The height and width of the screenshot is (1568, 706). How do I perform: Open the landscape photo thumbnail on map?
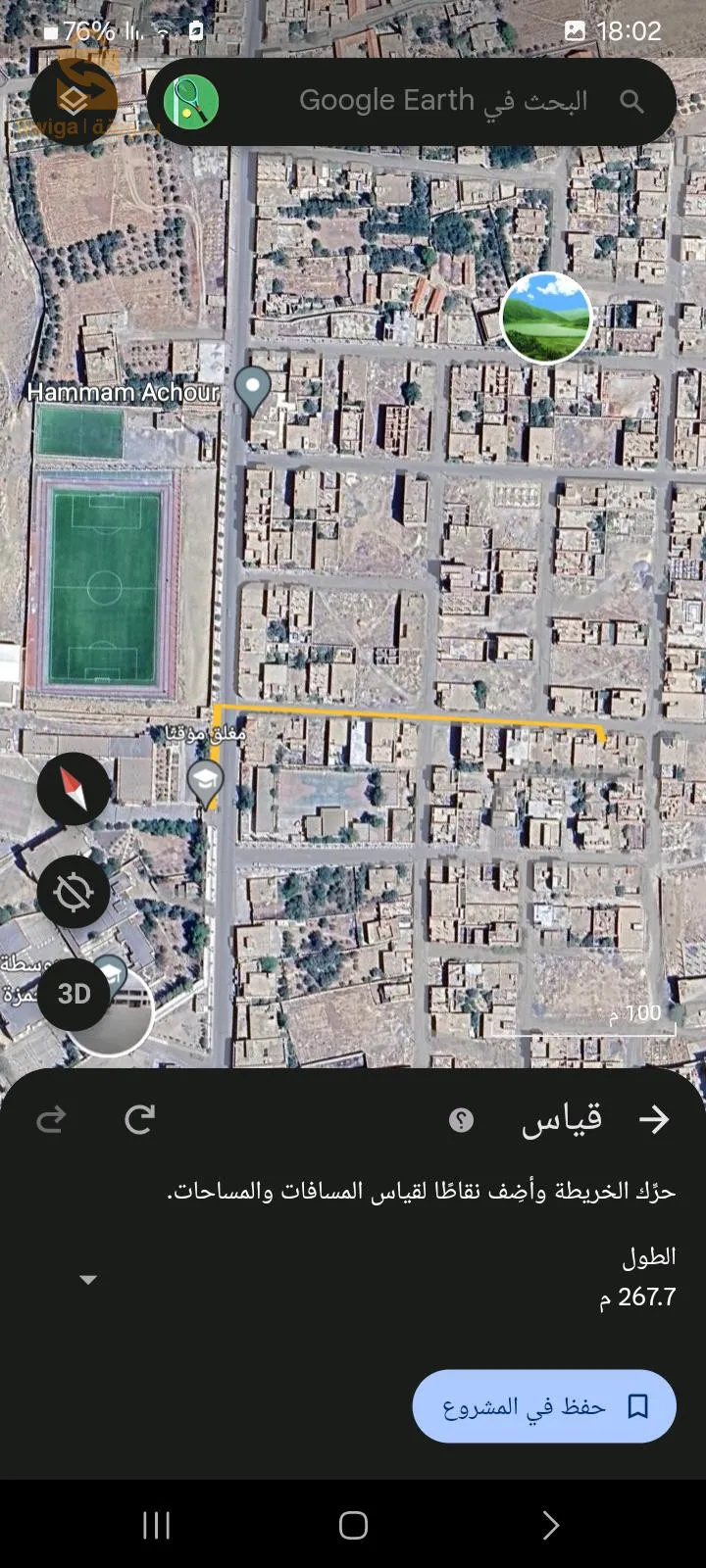pos(546,318)
